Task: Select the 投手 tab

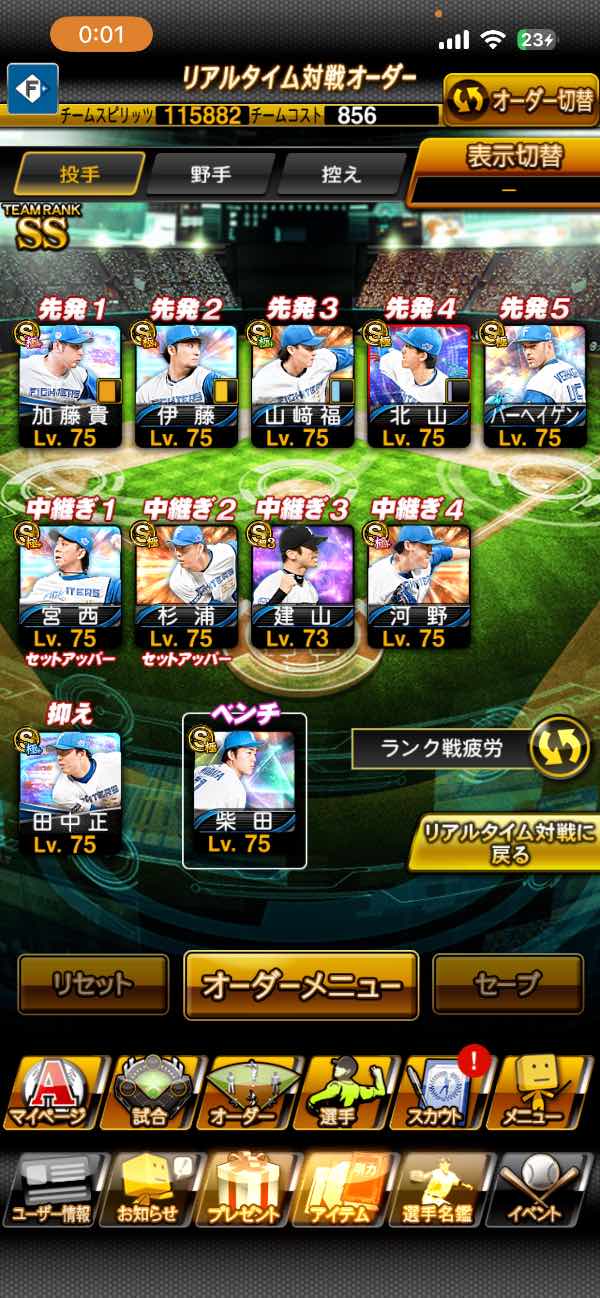Action: [x=81, y=174]
